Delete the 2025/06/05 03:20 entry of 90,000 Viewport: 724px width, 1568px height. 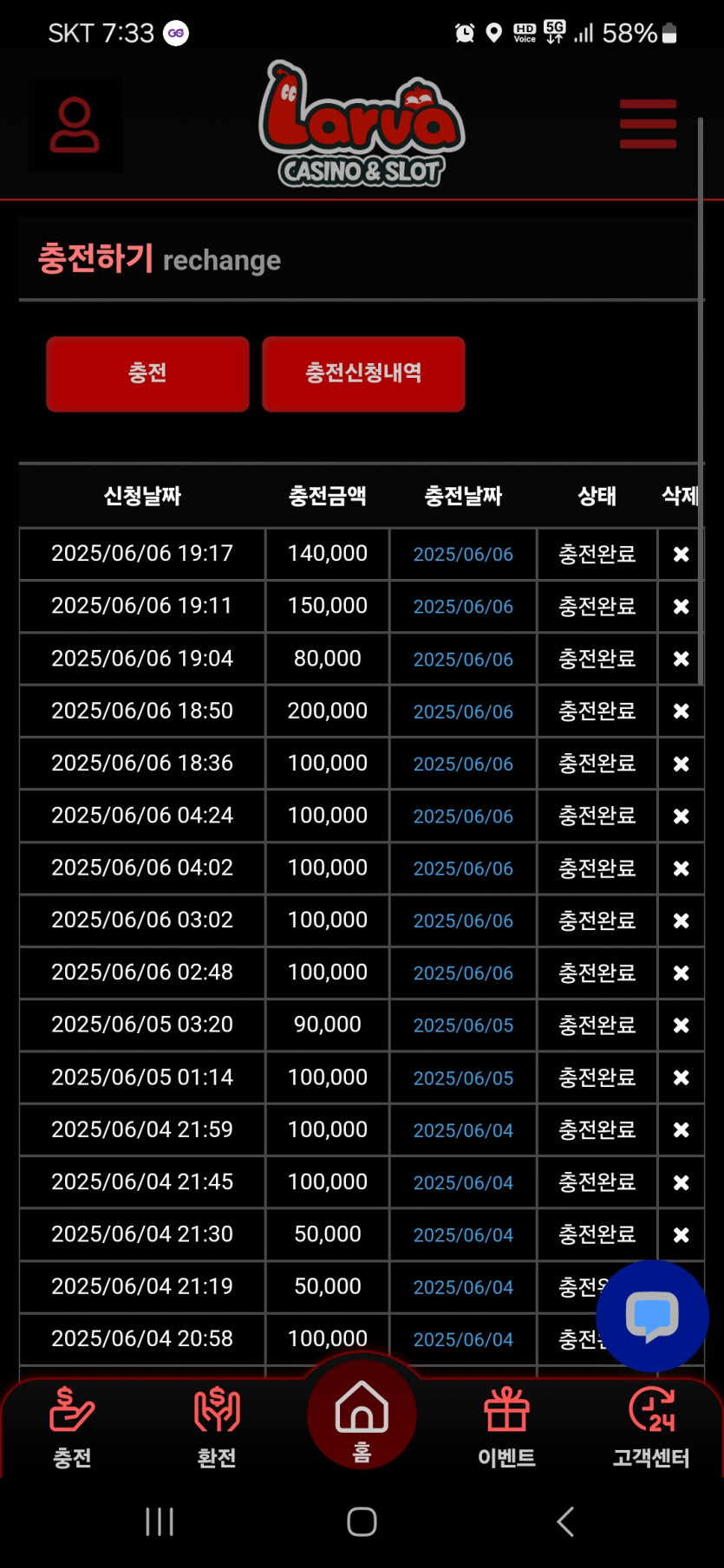682,1025
